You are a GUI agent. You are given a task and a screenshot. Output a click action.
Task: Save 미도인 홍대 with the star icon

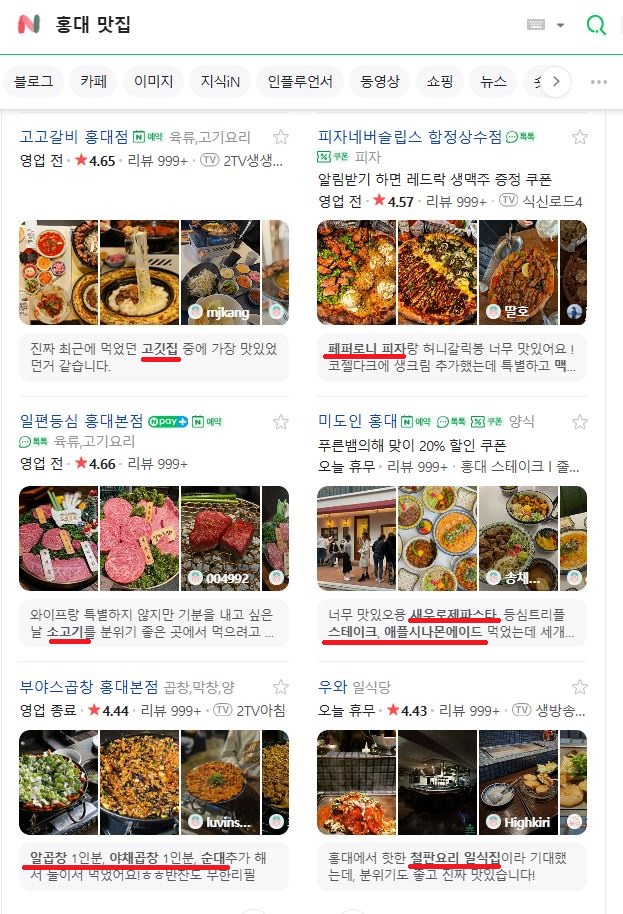[x=579, y=420]
